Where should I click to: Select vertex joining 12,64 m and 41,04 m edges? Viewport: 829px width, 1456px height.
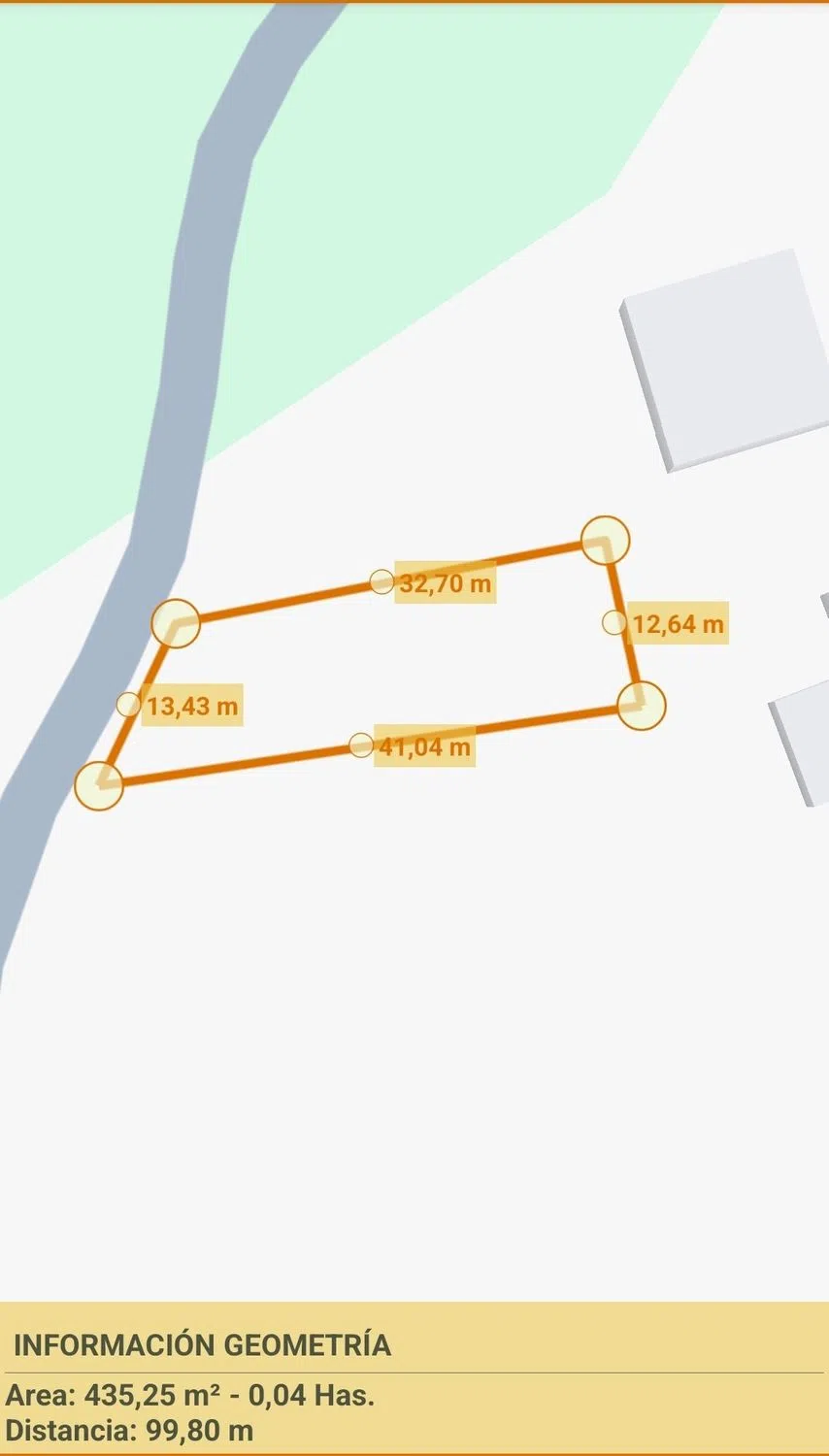tap(642, 706)
